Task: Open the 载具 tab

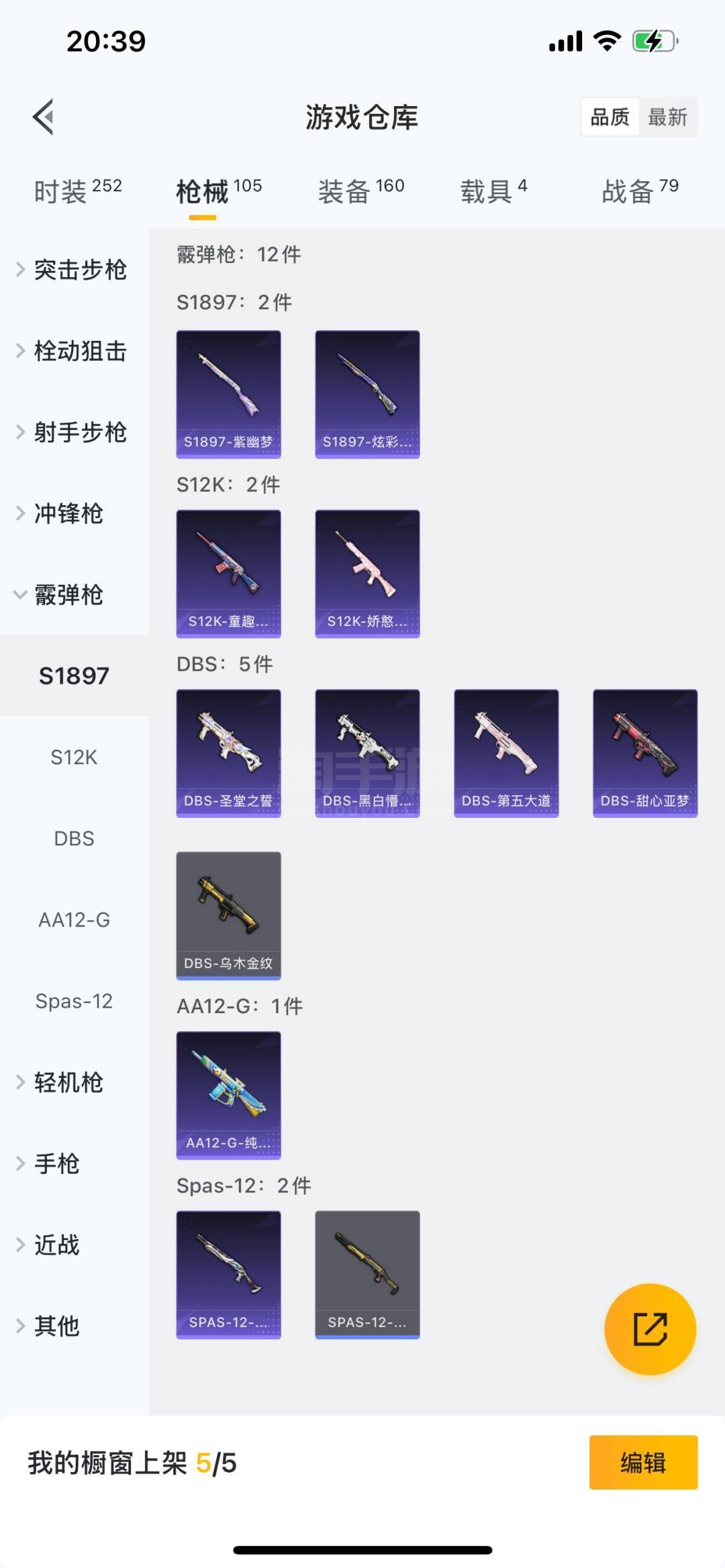Action: [x=493, y=191]
